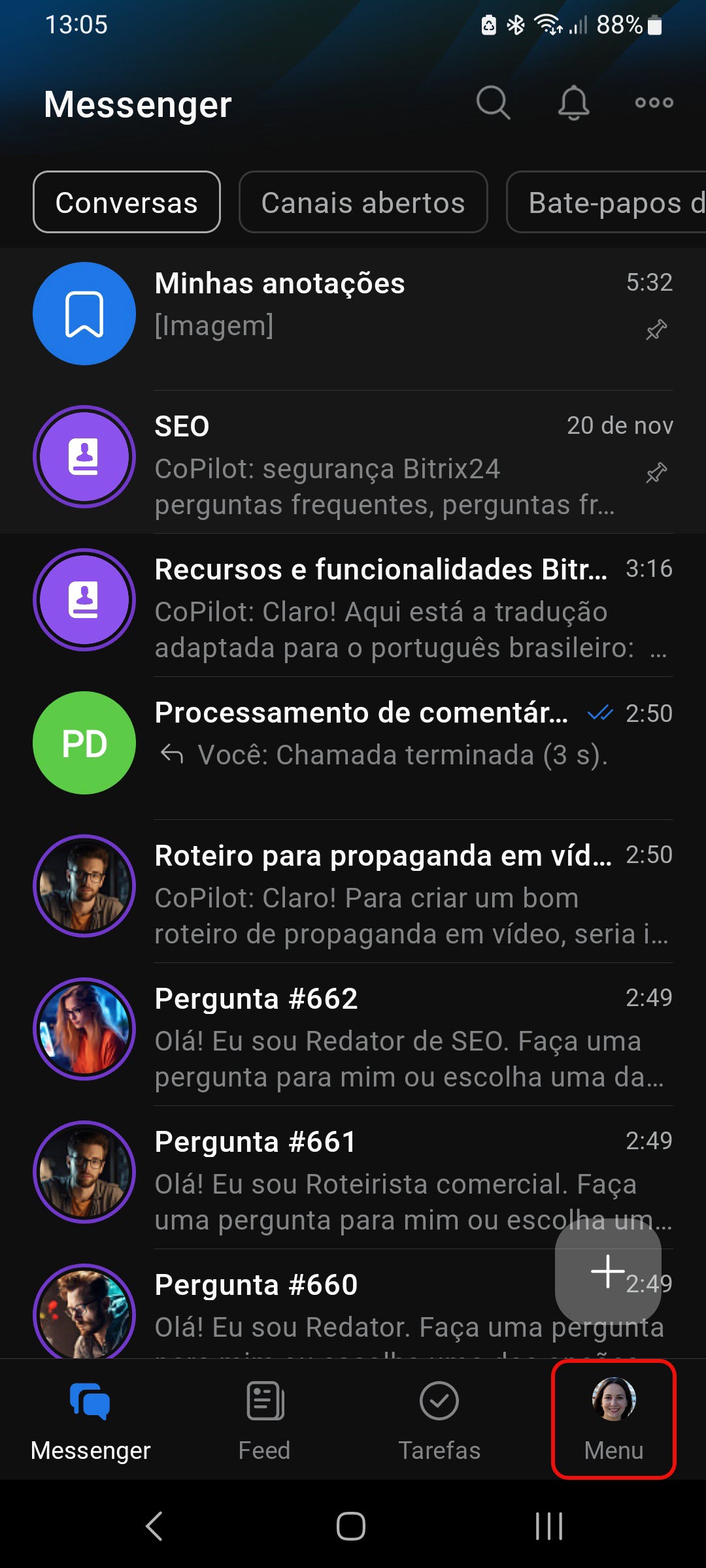Switch to Bate-papos chip
706x1568 pixels.
608,203
